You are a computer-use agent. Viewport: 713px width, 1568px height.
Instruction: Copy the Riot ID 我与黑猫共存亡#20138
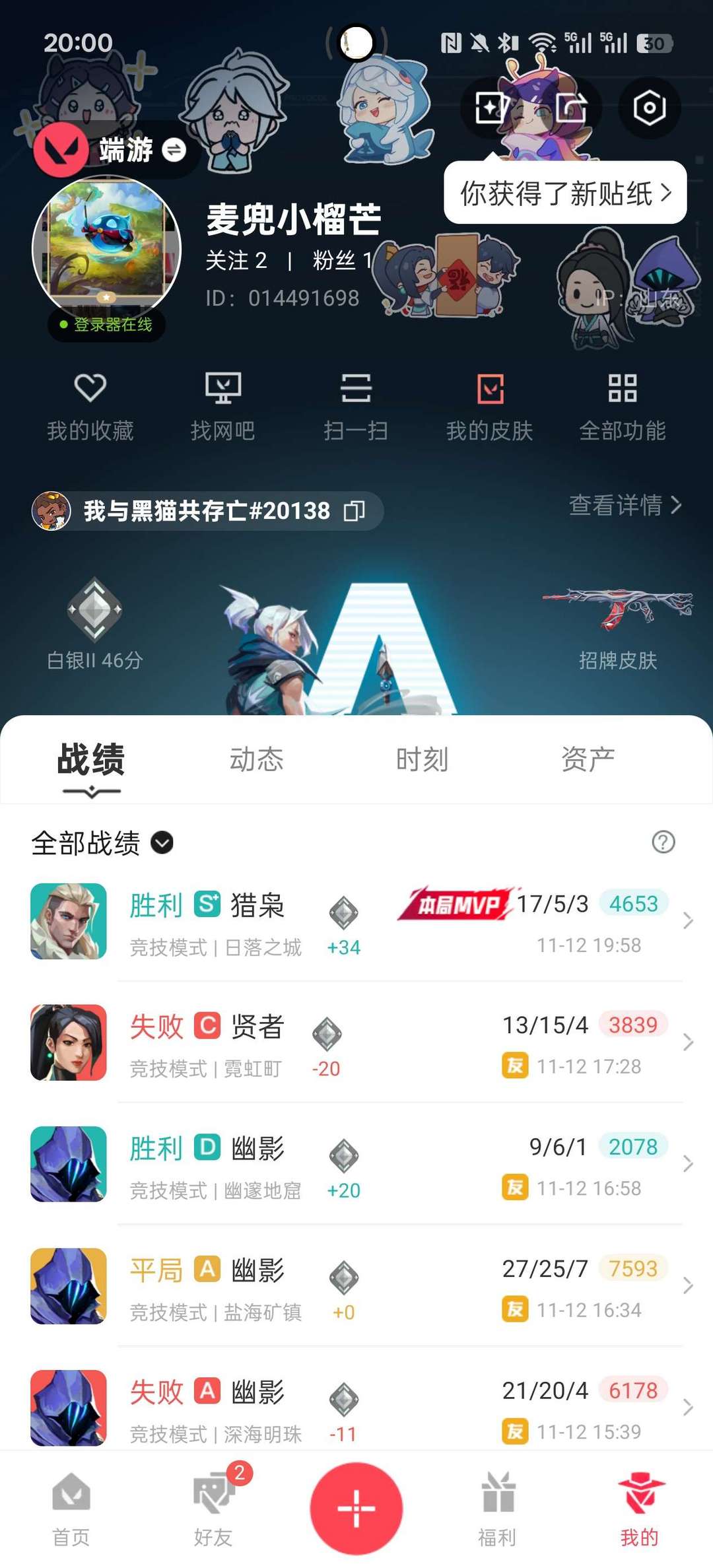click(x=355, y=511)
